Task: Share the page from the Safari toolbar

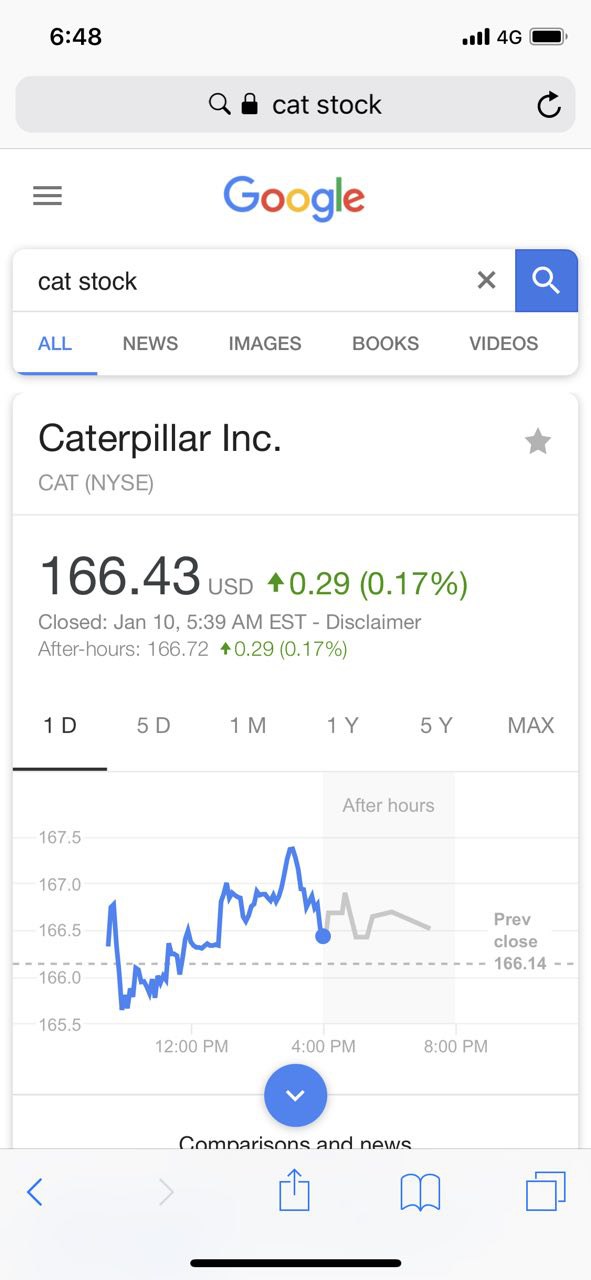Action: pyautogui.click(x=294, y=1190)
